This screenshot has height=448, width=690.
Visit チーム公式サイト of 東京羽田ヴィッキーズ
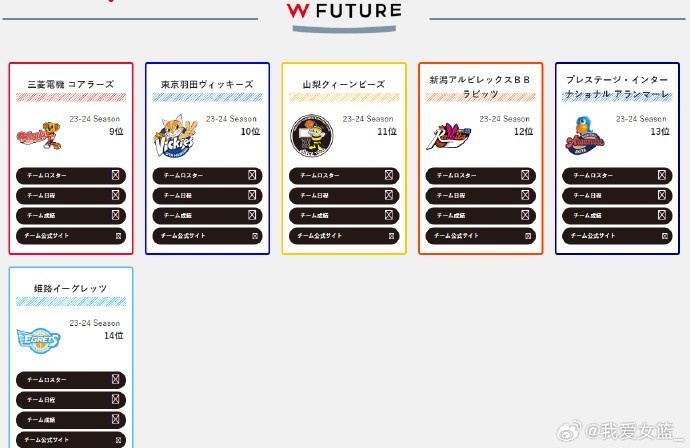[x=207, y=236]
